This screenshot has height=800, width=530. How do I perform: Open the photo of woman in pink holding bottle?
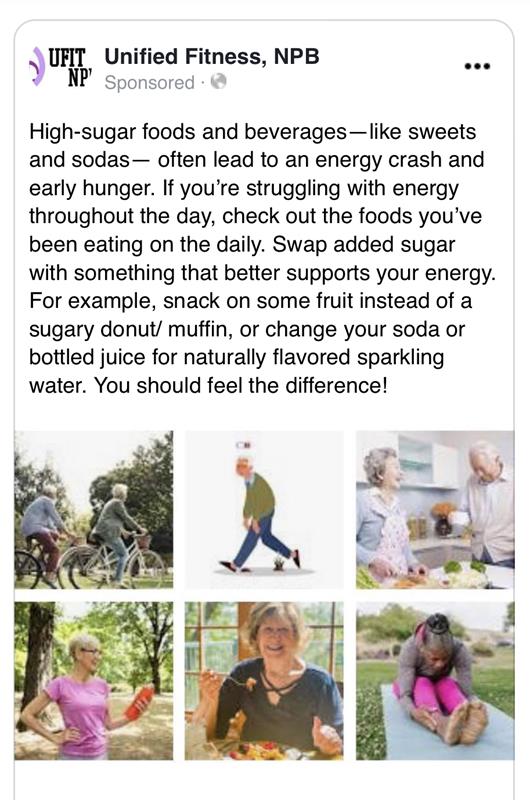click(94, 681)
